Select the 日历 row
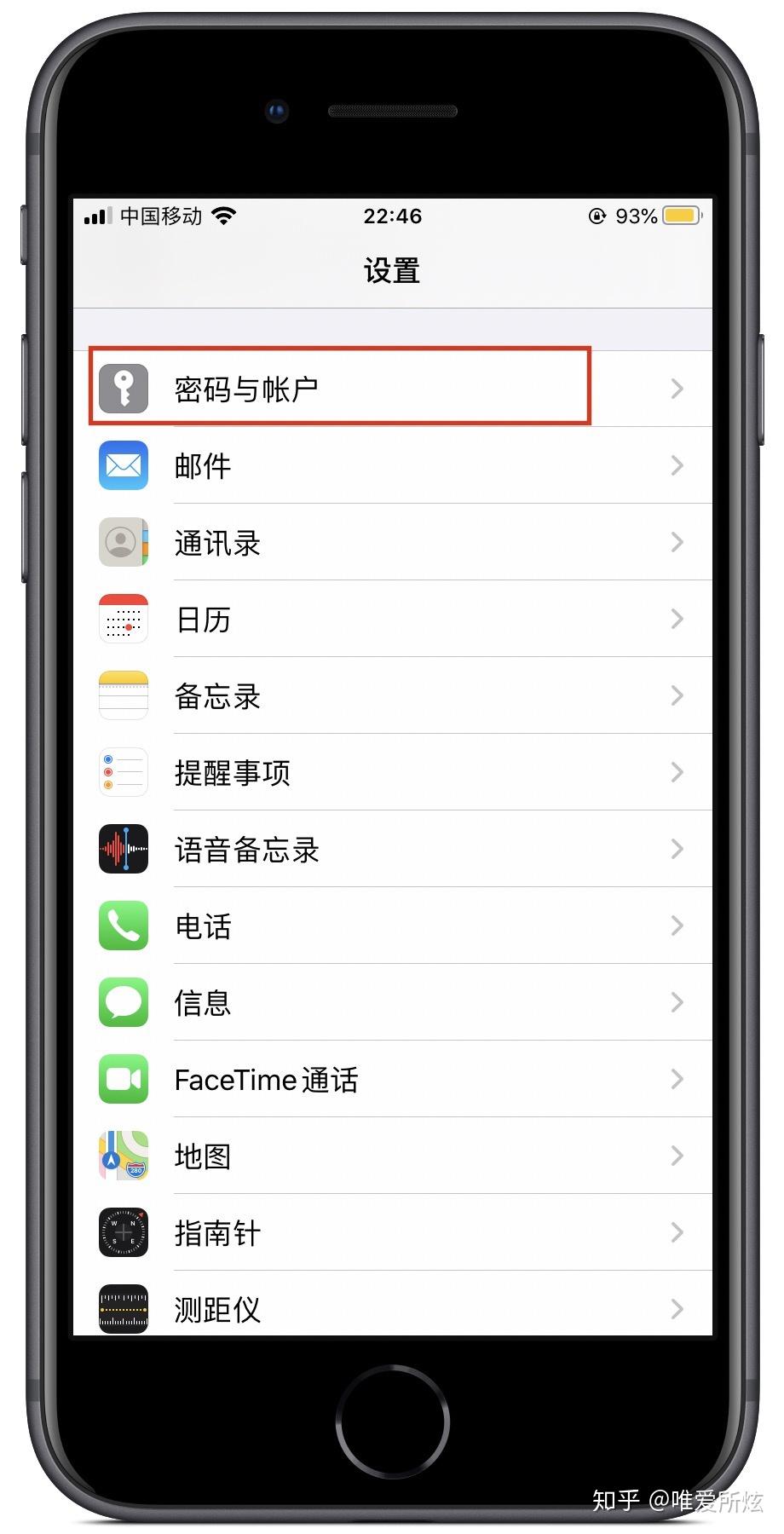 pos(393,619)
